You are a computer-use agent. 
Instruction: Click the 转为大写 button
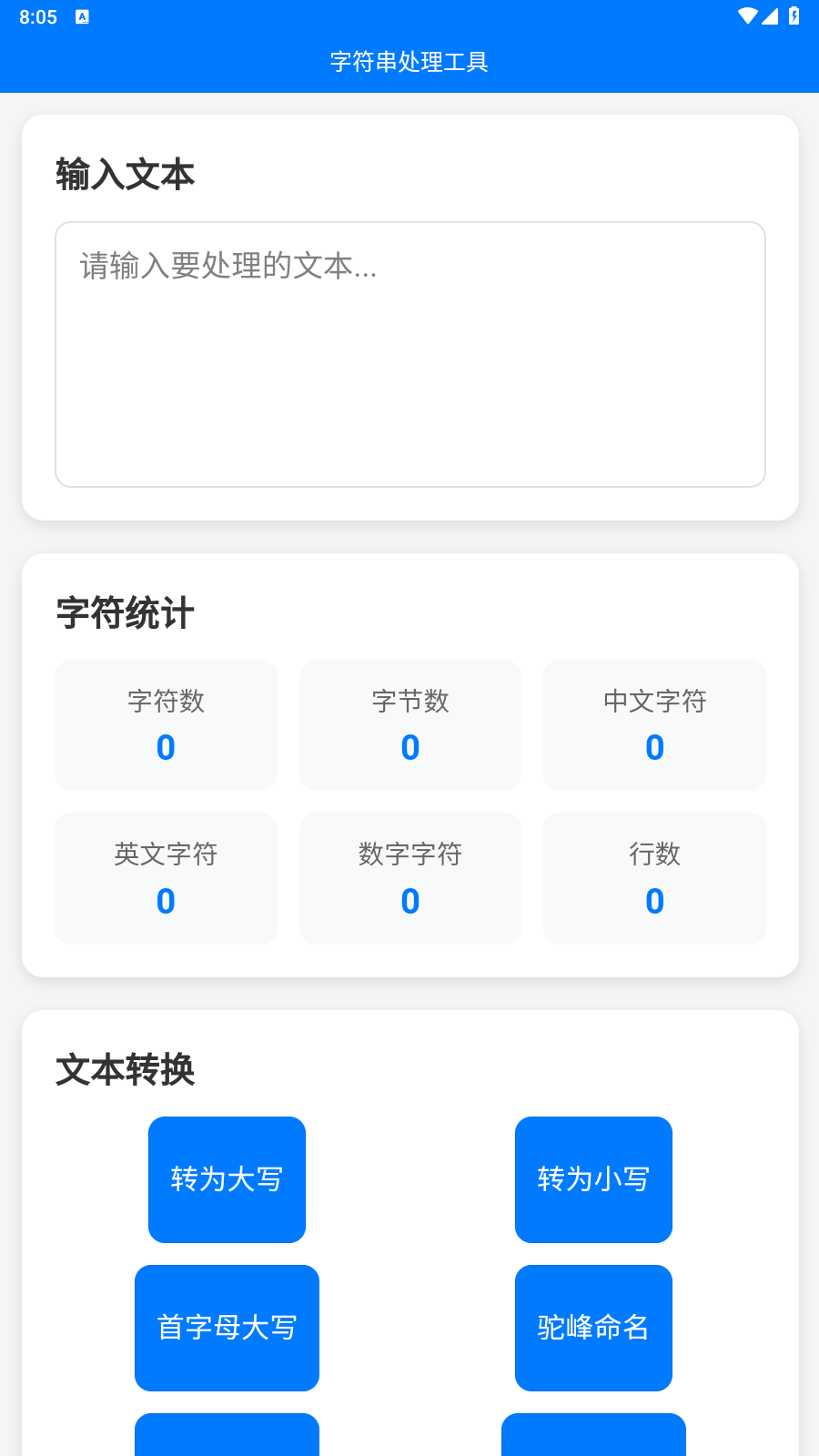pos(227,1179)
